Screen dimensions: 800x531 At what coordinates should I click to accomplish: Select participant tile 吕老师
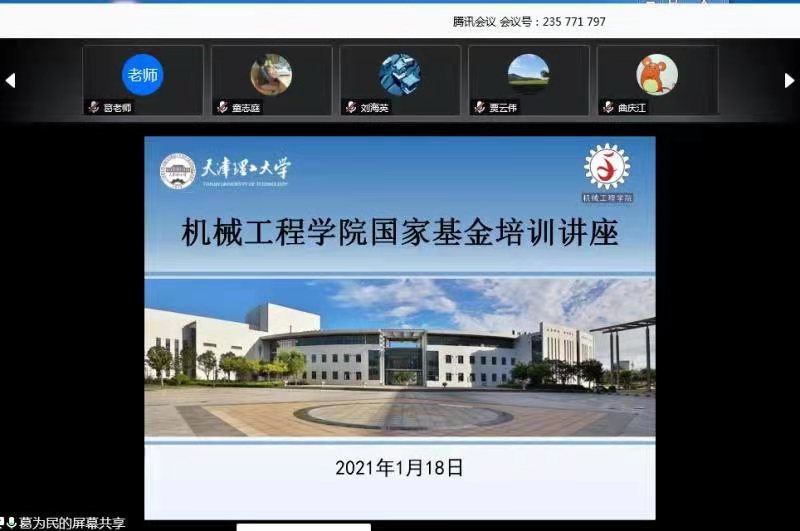[x=143, y=80]
